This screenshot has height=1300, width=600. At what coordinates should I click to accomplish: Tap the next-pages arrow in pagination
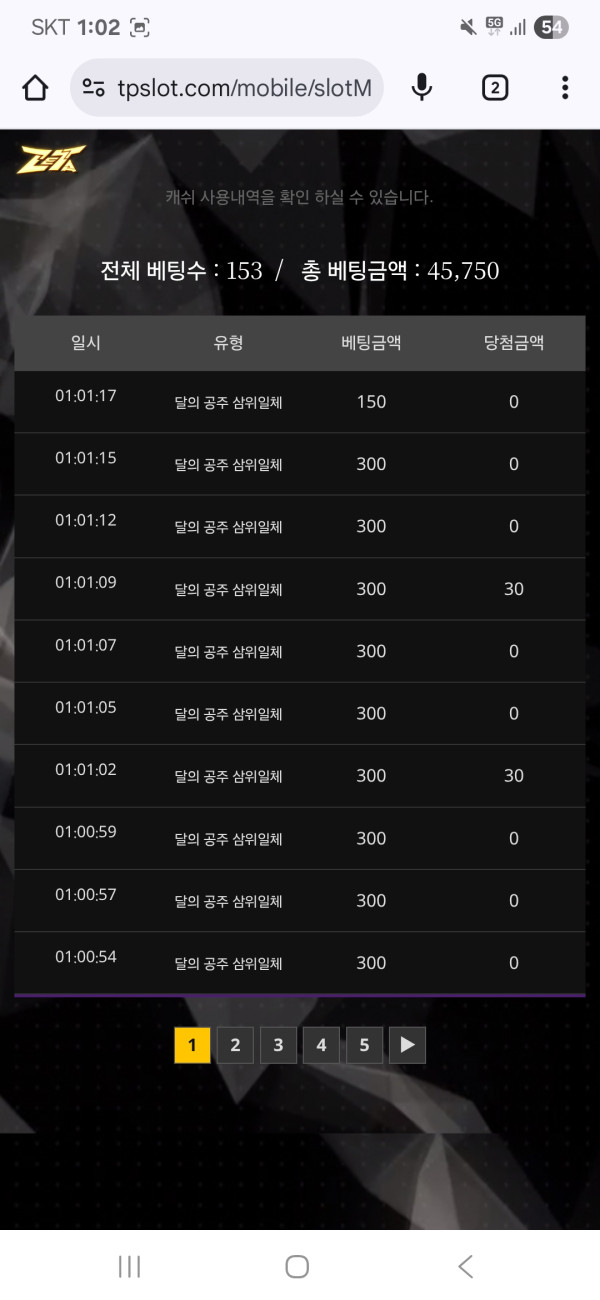(x=407, y=1045)
